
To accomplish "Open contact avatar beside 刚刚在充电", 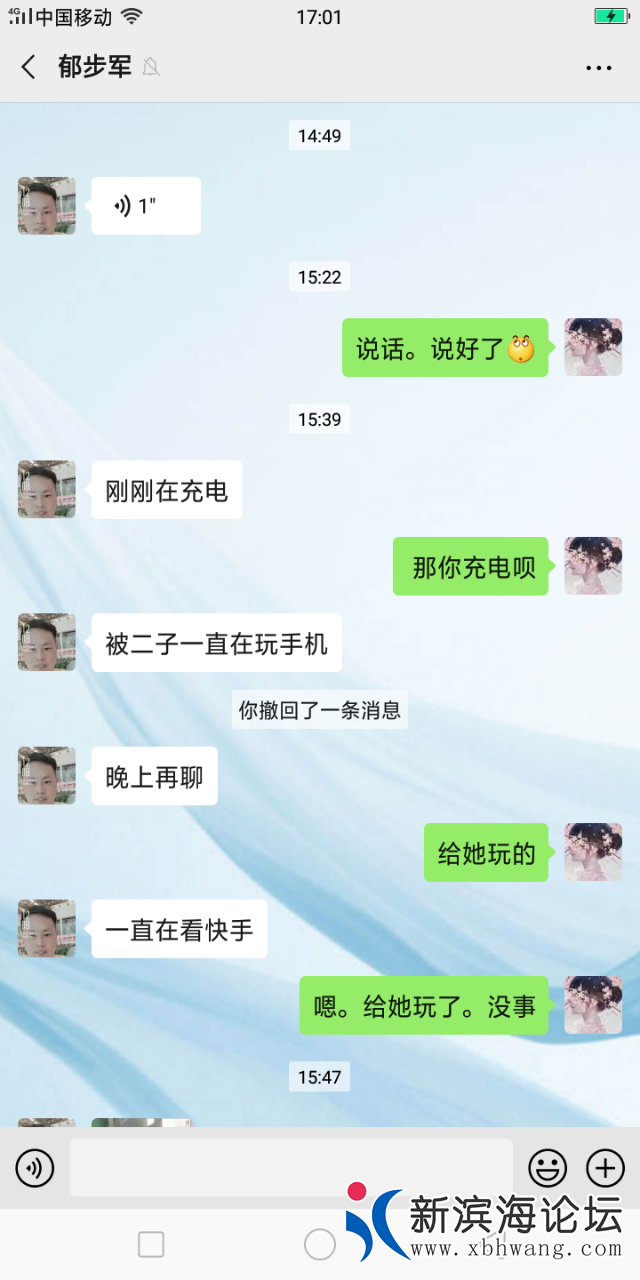I will point(47,489).
